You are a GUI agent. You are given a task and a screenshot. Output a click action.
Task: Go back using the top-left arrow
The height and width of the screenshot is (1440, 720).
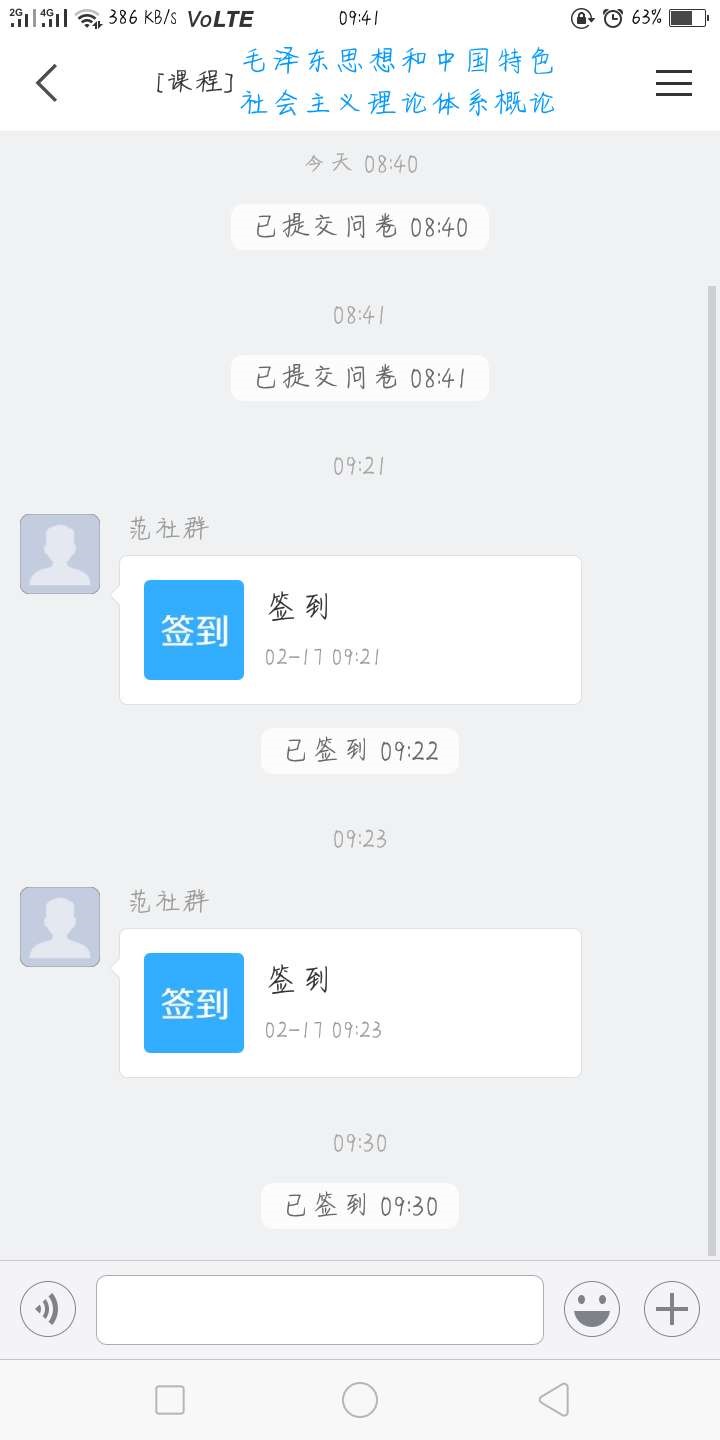tap(47, 83)
